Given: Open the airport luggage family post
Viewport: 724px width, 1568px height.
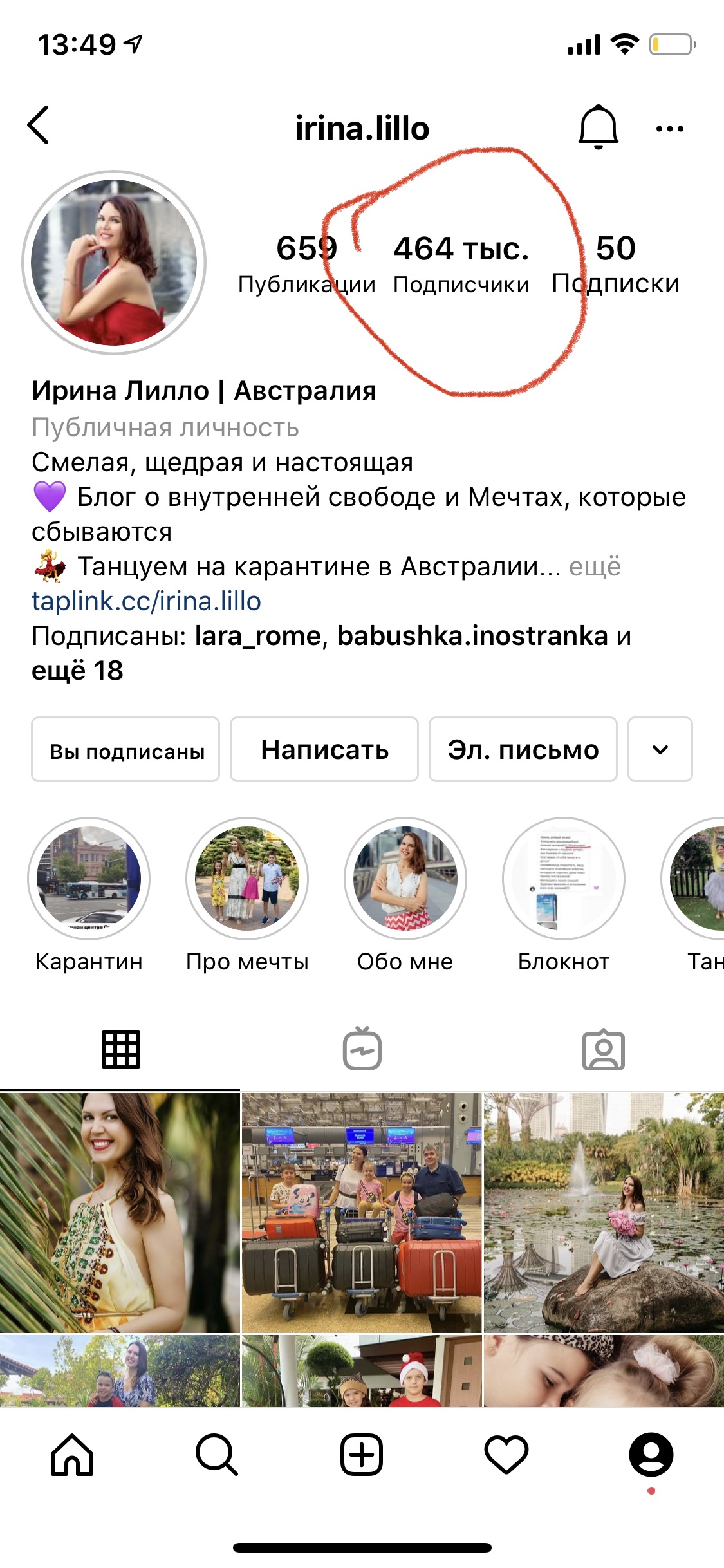Looking at the screenshot, I should tap(362, 1212).
